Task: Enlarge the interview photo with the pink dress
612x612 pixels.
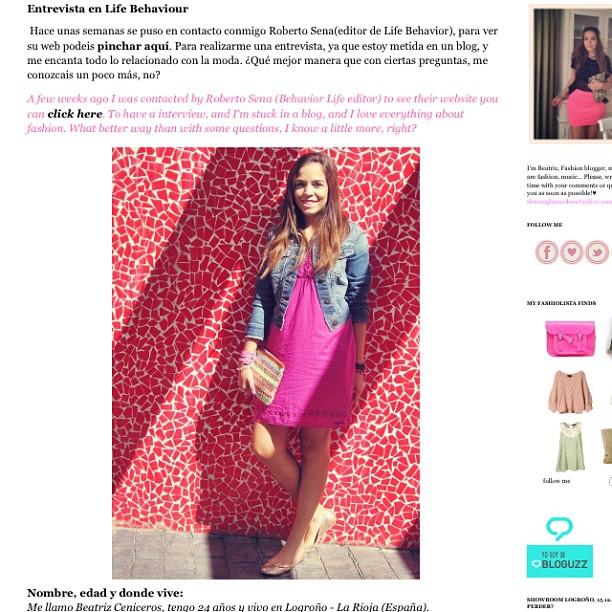Action: tap(265, 362)
